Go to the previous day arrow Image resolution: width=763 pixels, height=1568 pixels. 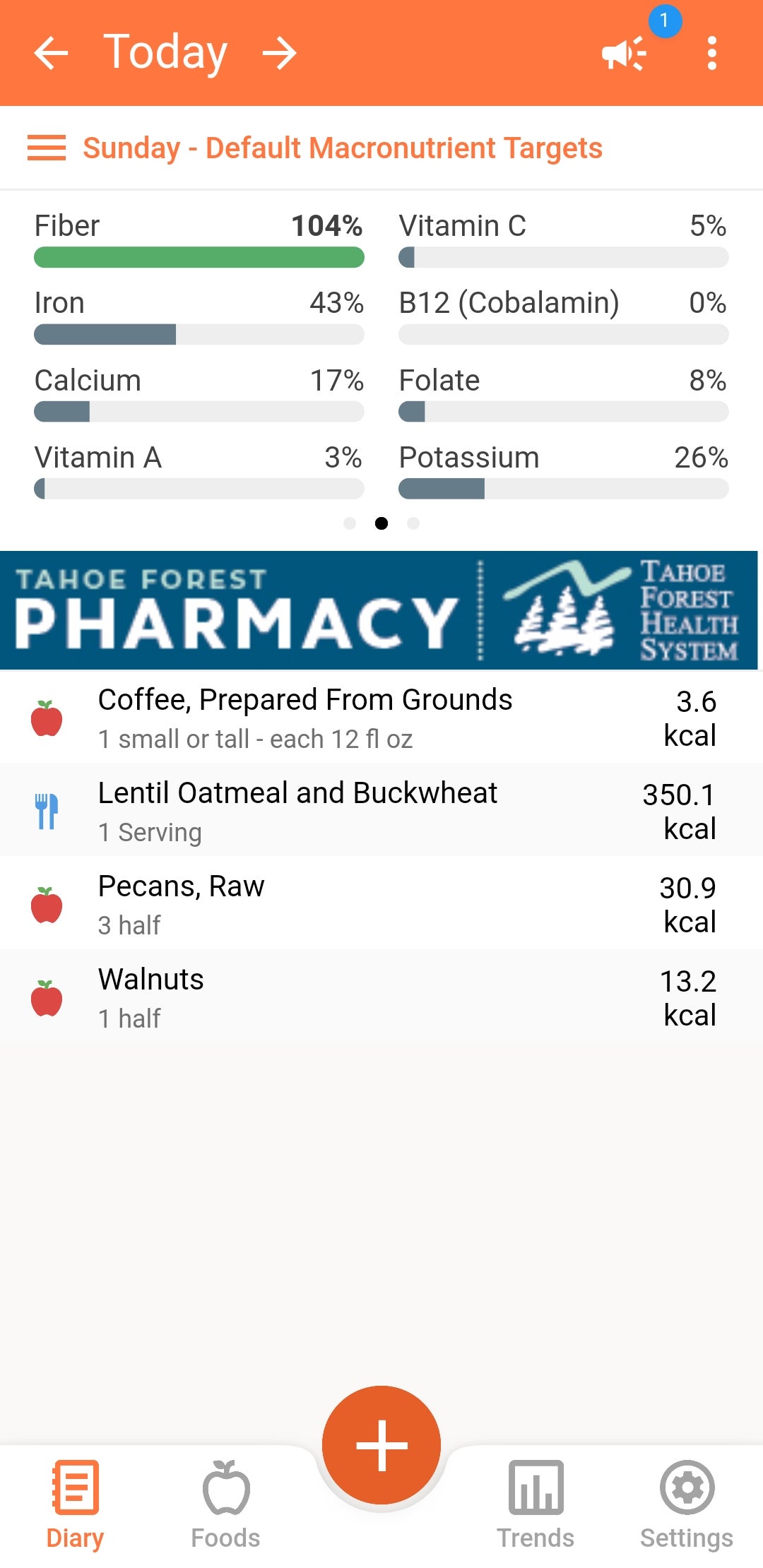coord(51,53)
